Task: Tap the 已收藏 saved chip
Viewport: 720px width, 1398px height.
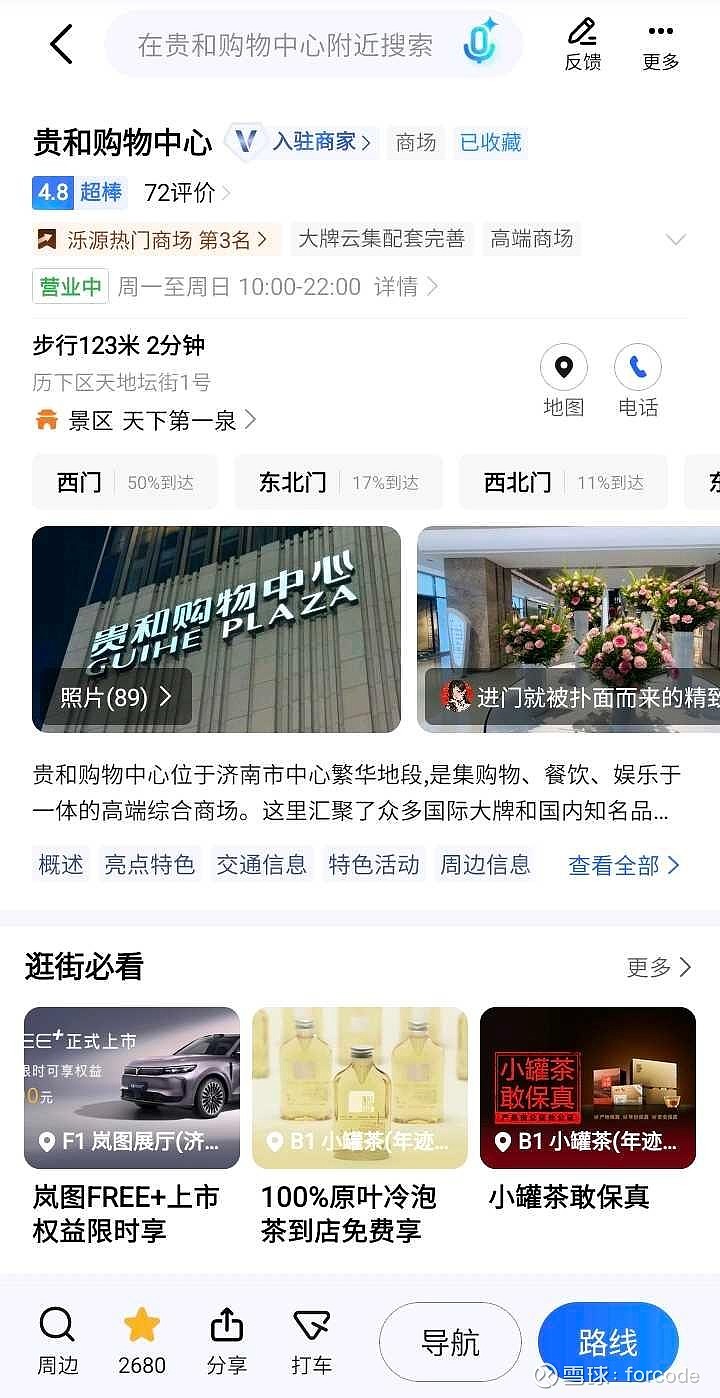Action: (490, 142)
